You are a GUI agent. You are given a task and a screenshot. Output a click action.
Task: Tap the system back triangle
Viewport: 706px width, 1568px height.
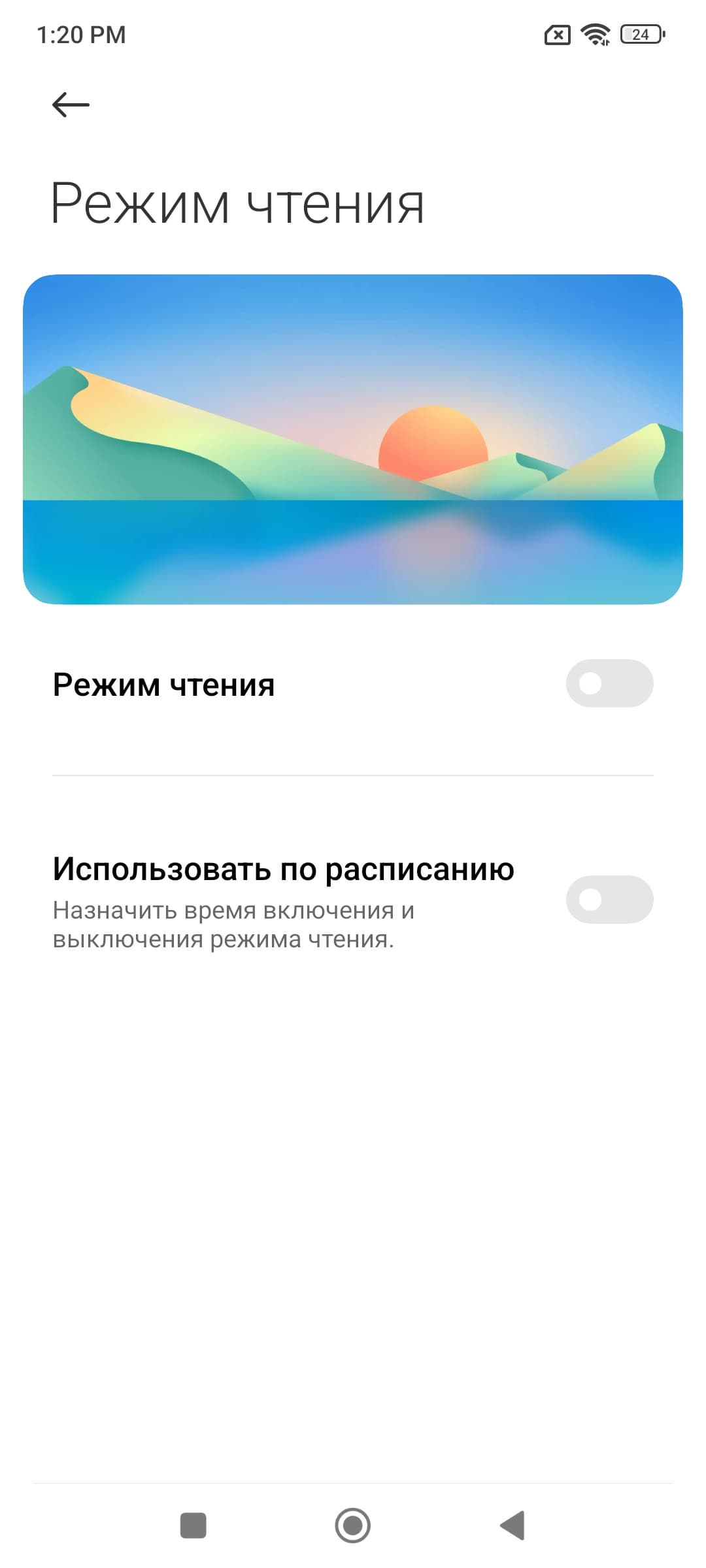click(513, 1526)
